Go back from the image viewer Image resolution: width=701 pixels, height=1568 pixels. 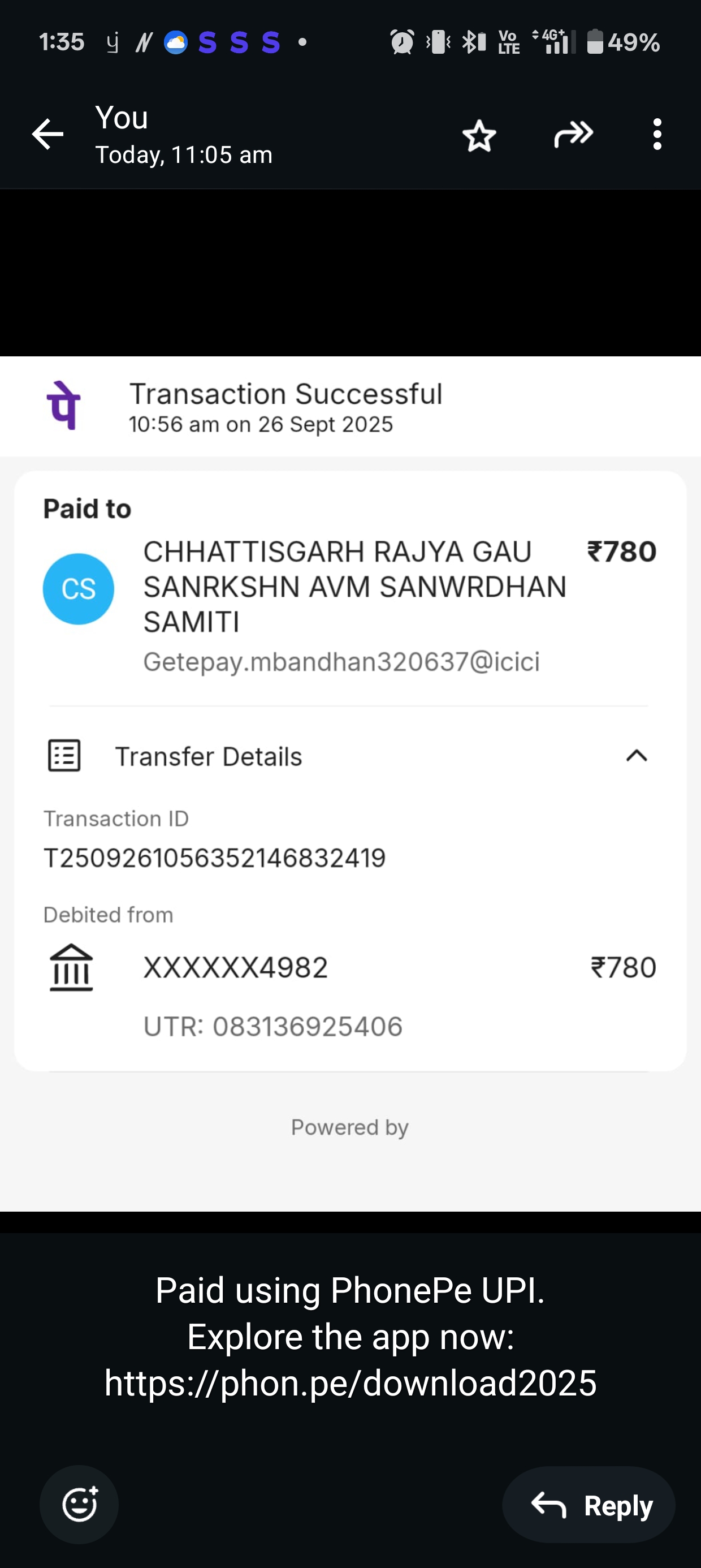point(47,135)
